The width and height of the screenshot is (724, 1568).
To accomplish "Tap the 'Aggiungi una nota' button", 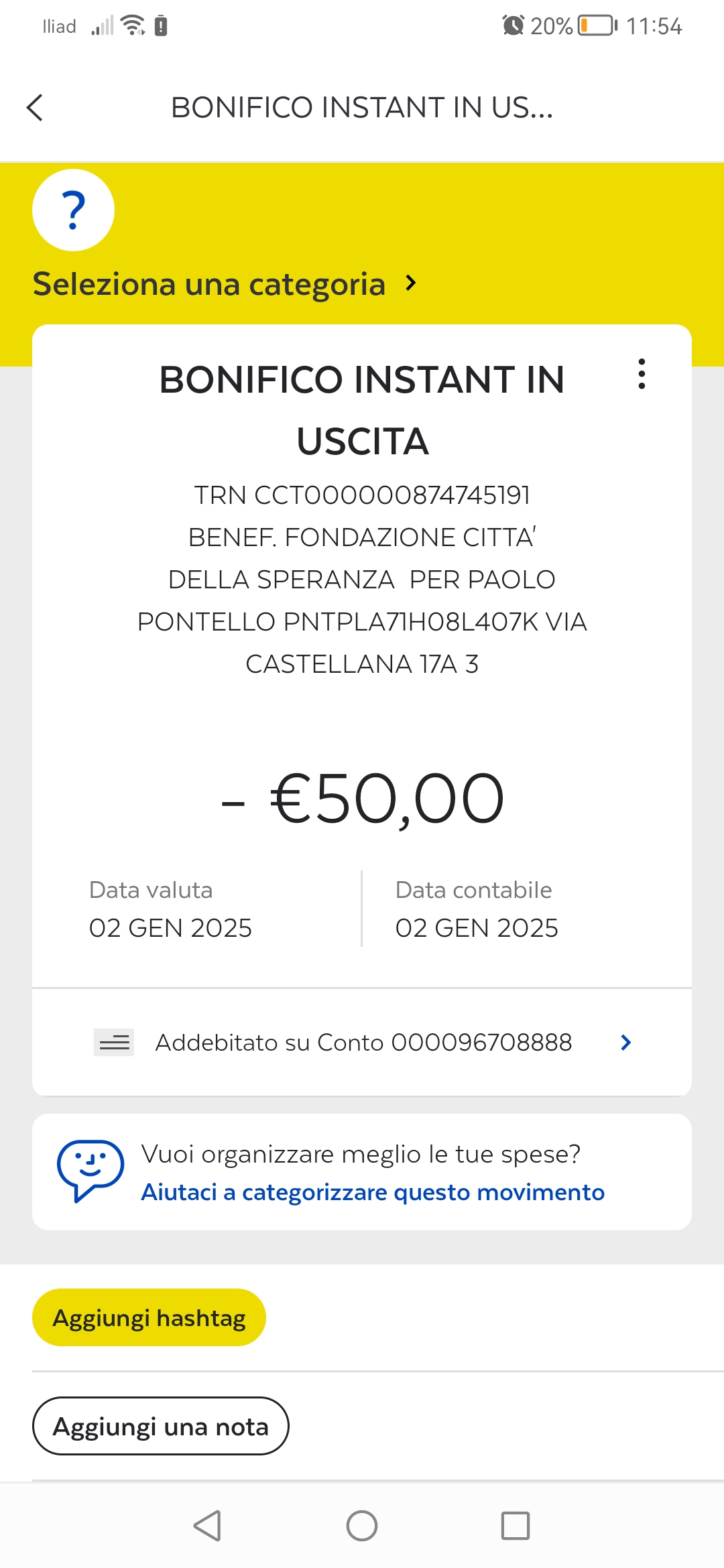I will pyautogui.click(x=160, y=1426).
